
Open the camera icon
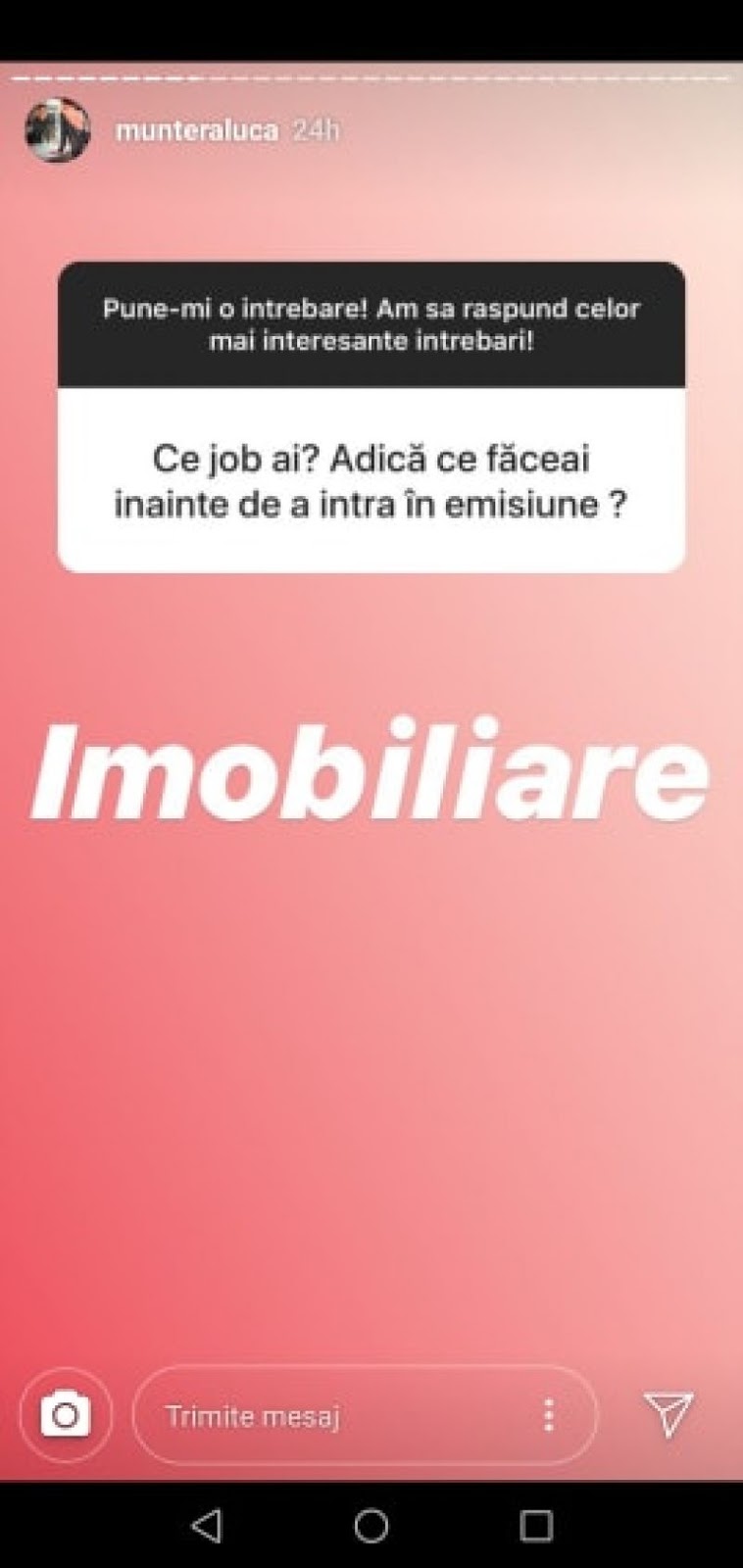click(66, 1415)
